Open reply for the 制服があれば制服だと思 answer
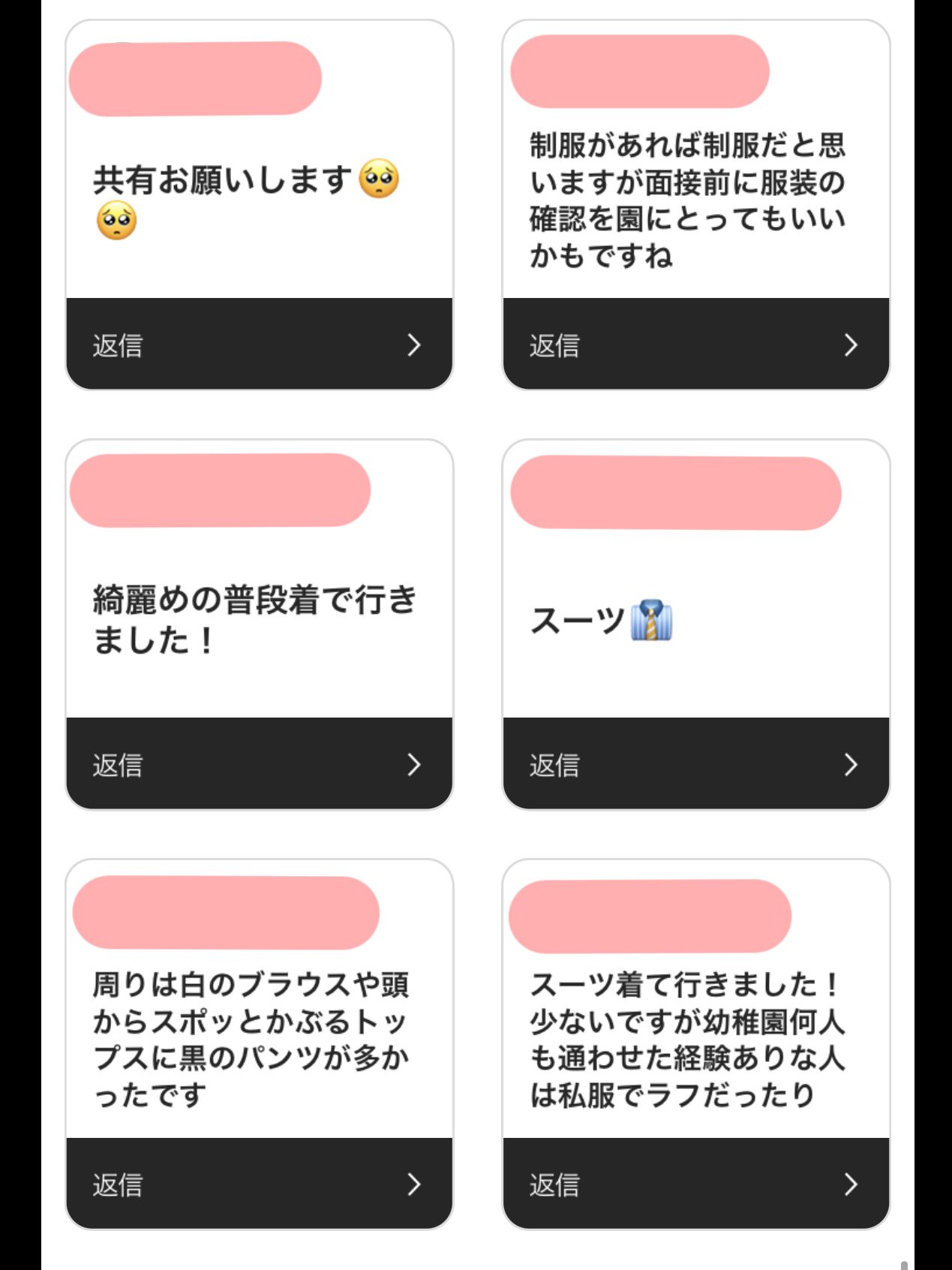952x1270 pixels. 695,345
